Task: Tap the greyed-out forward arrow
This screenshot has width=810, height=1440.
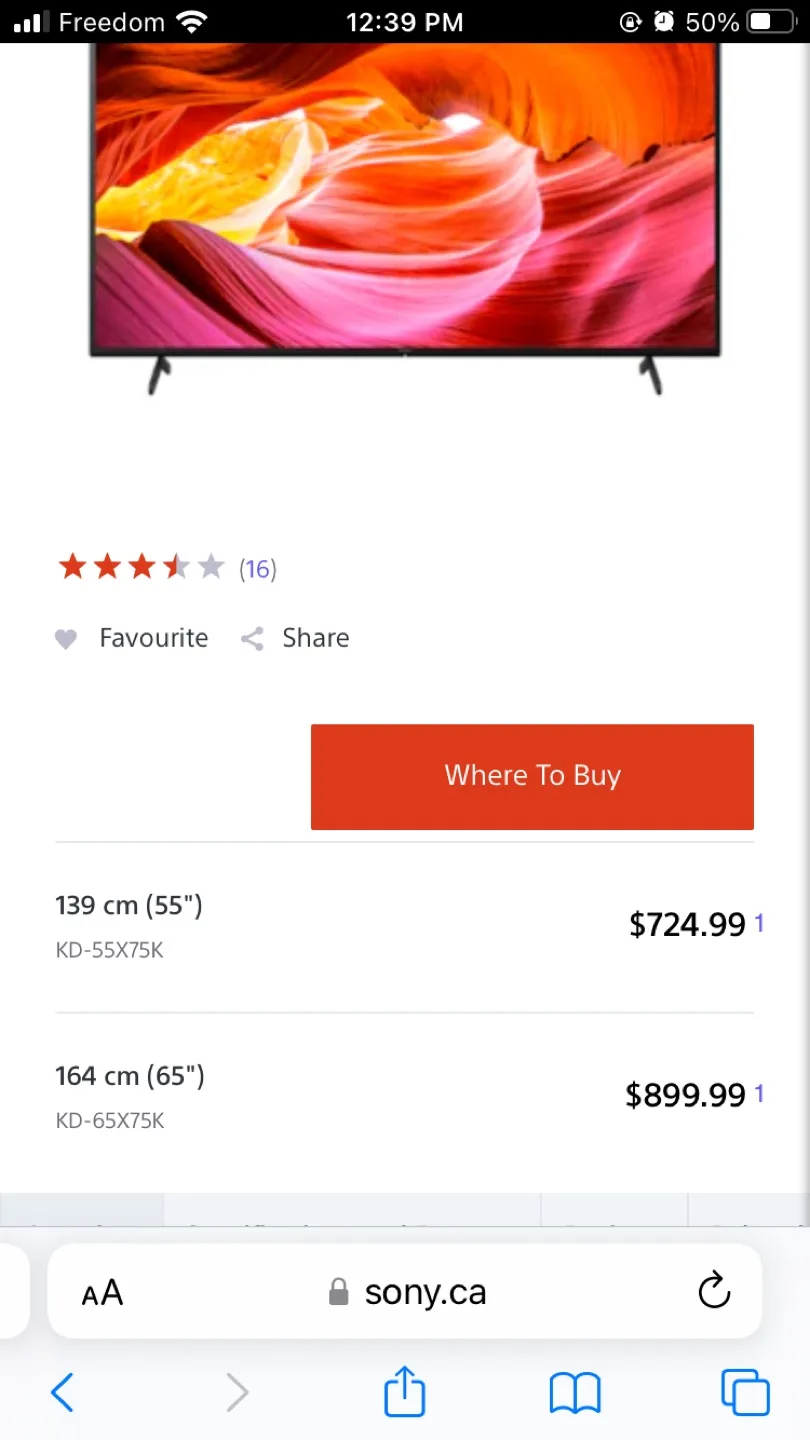Action: click(237, 1391)
